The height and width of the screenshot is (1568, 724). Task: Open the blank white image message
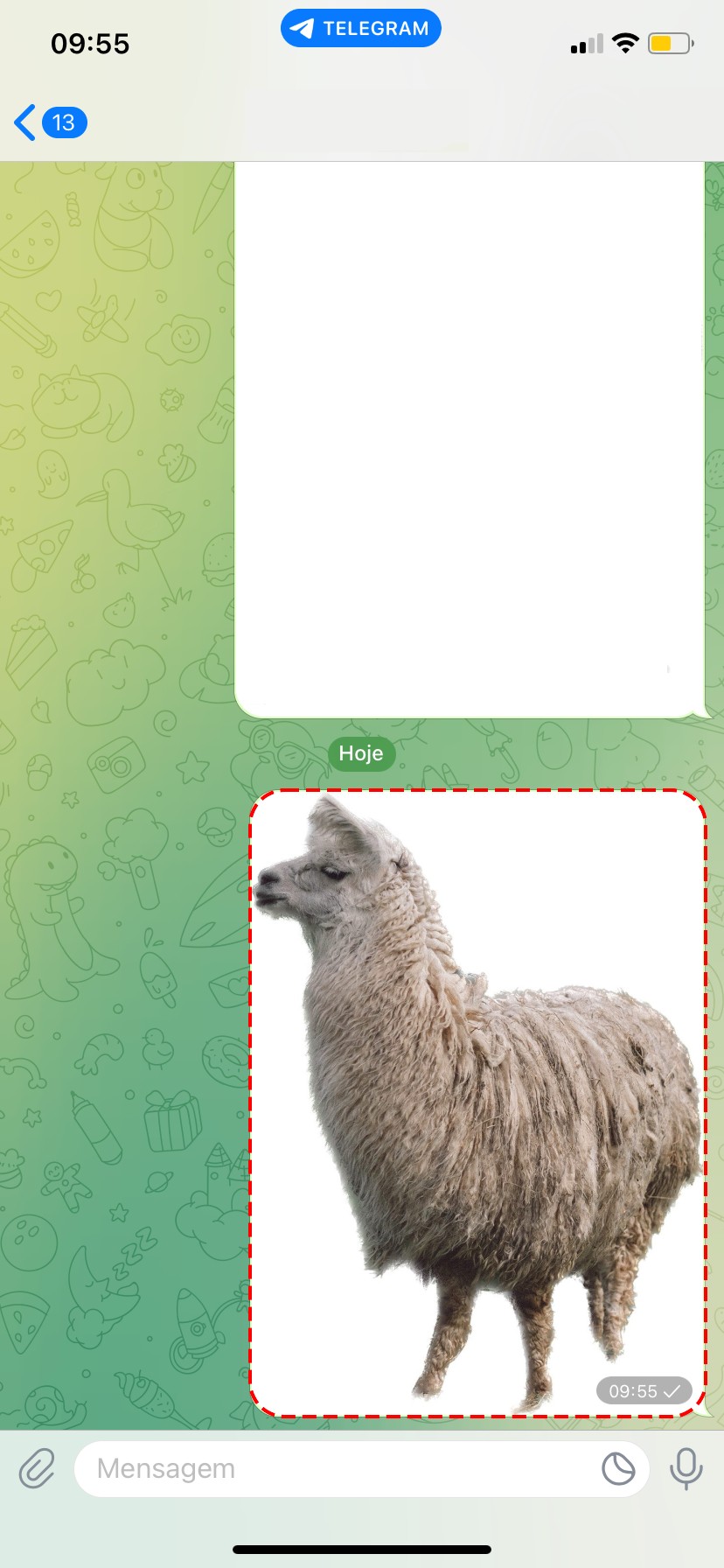[470, 437]
